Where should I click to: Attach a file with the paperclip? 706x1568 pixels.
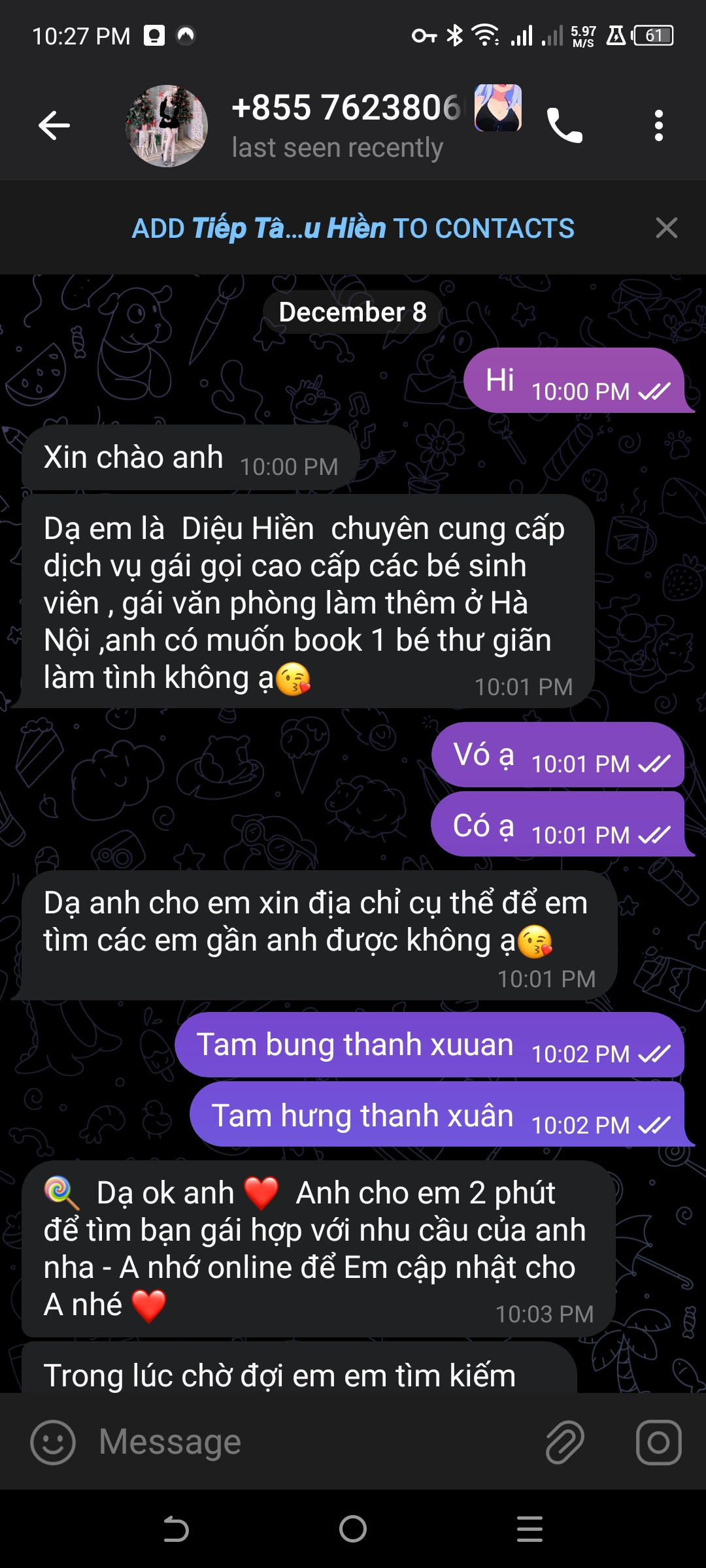pyautogui.click(x=565, y=1442)
